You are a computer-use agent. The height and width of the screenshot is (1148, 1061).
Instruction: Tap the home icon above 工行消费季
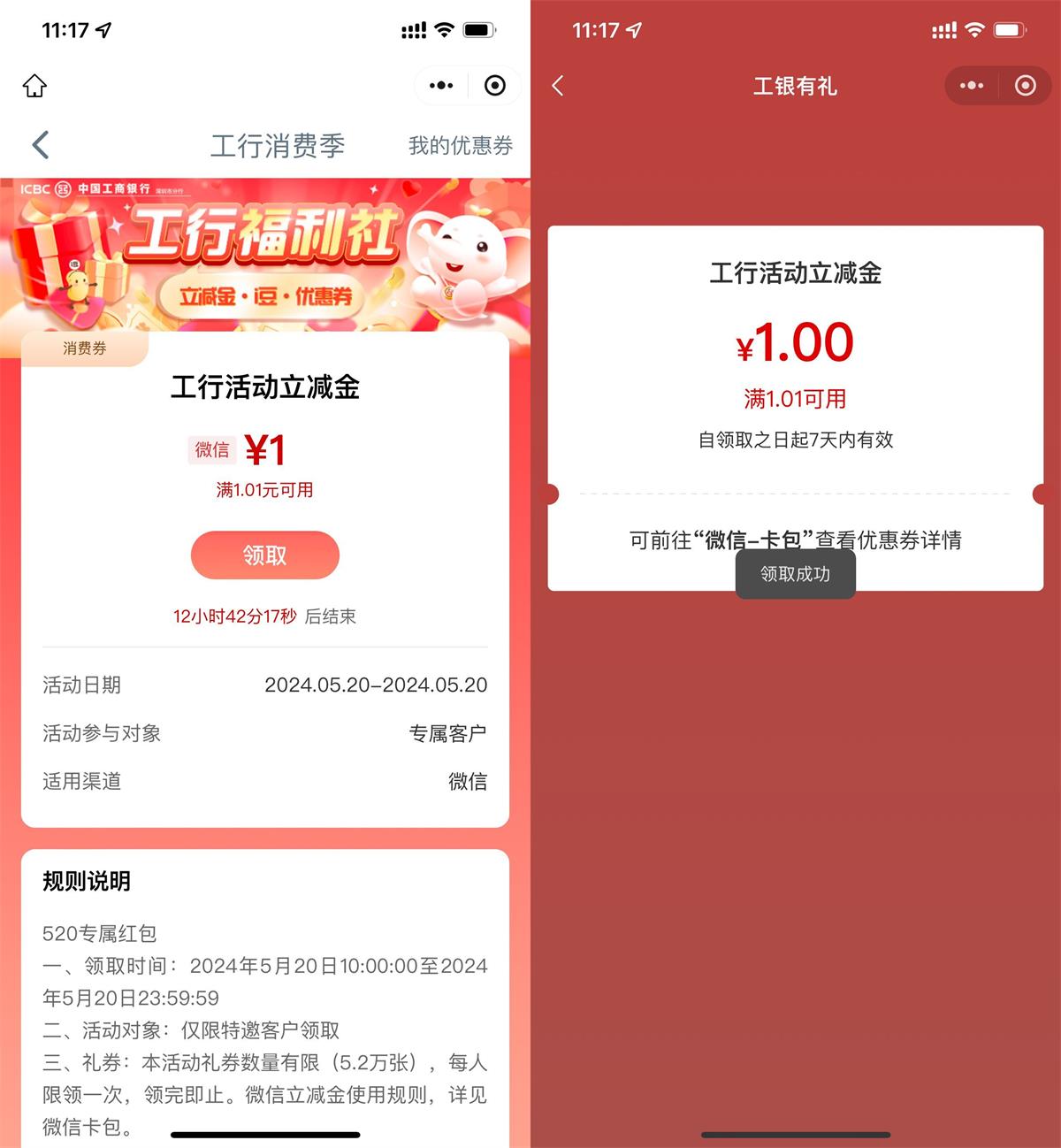(x=34, y=86)
